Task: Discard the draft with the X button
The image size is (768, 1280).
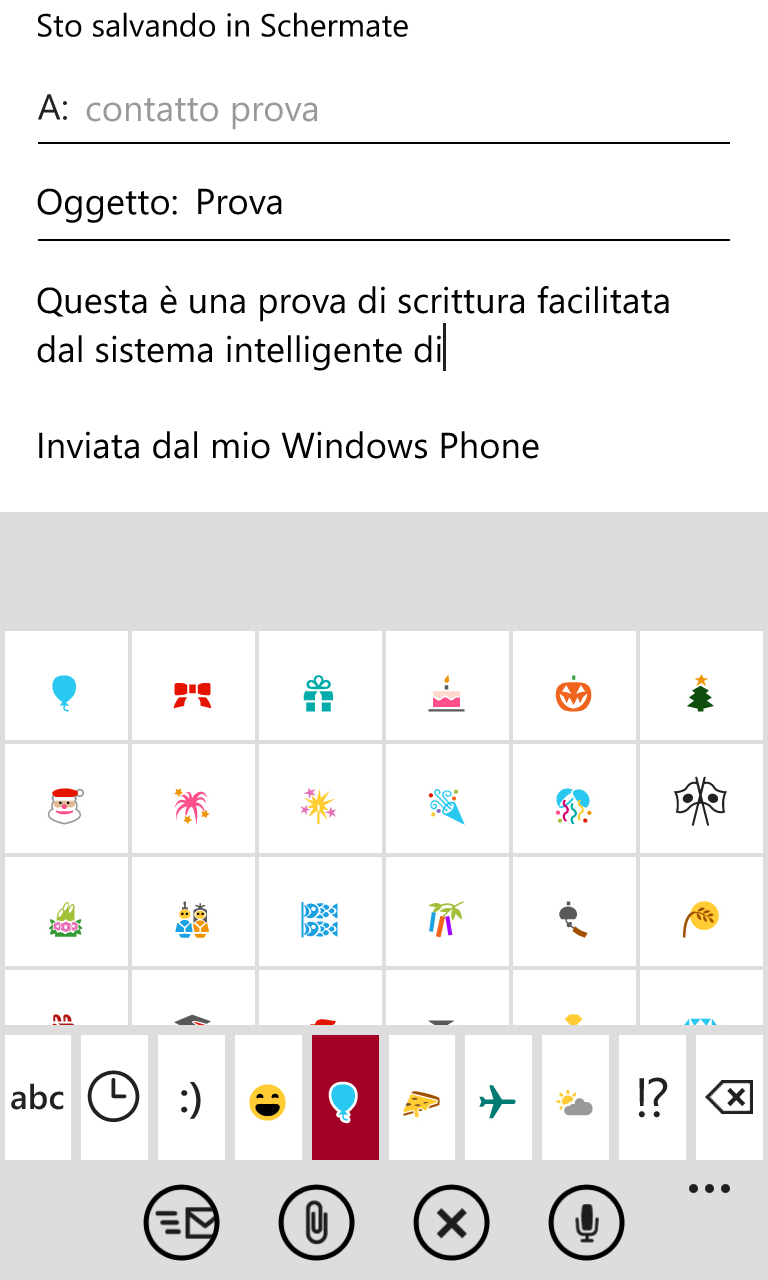Action: [x=451, y=1221]
